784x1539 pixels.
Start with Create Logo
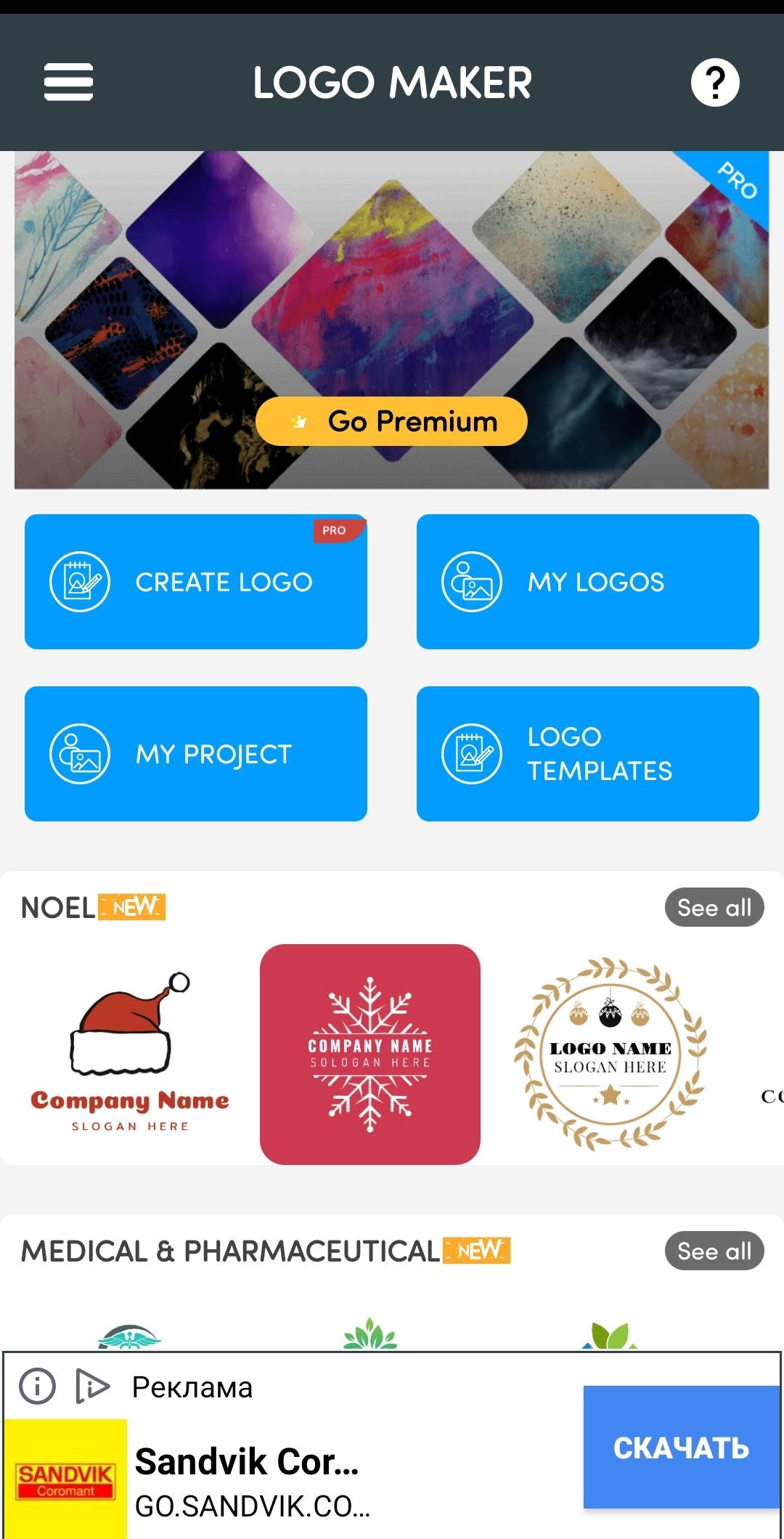(196, 582)
